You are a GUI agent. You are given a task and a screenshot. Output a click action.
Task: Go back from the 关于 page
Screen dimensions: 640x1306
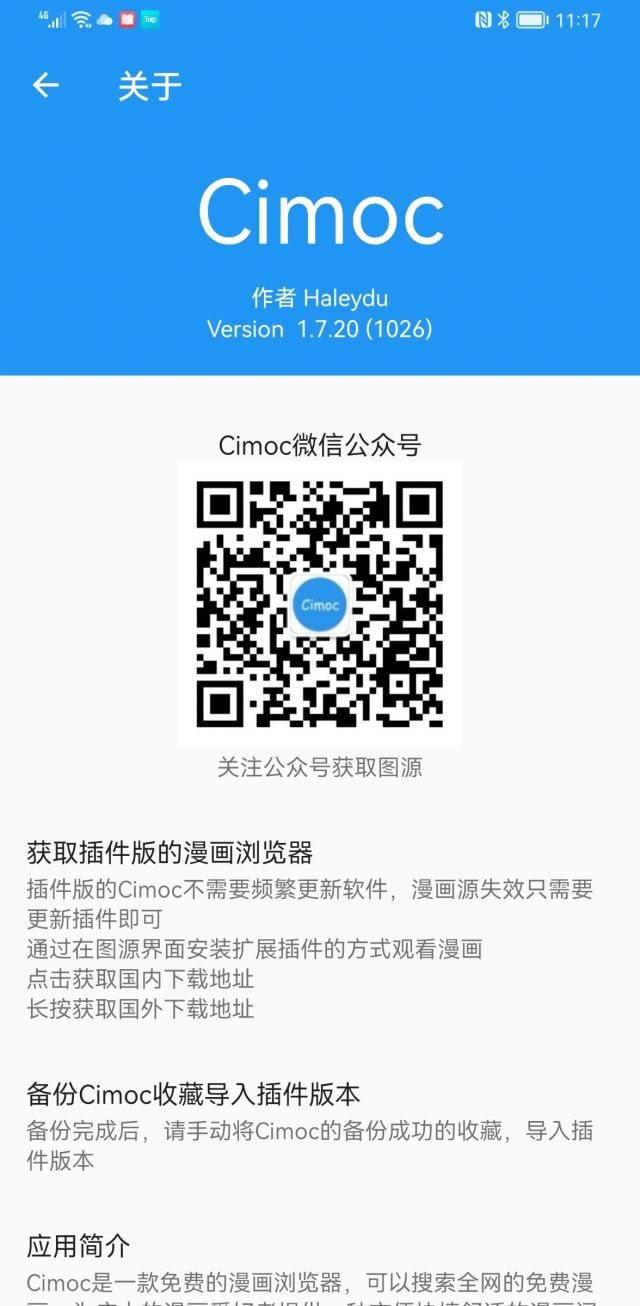point(46,86)
